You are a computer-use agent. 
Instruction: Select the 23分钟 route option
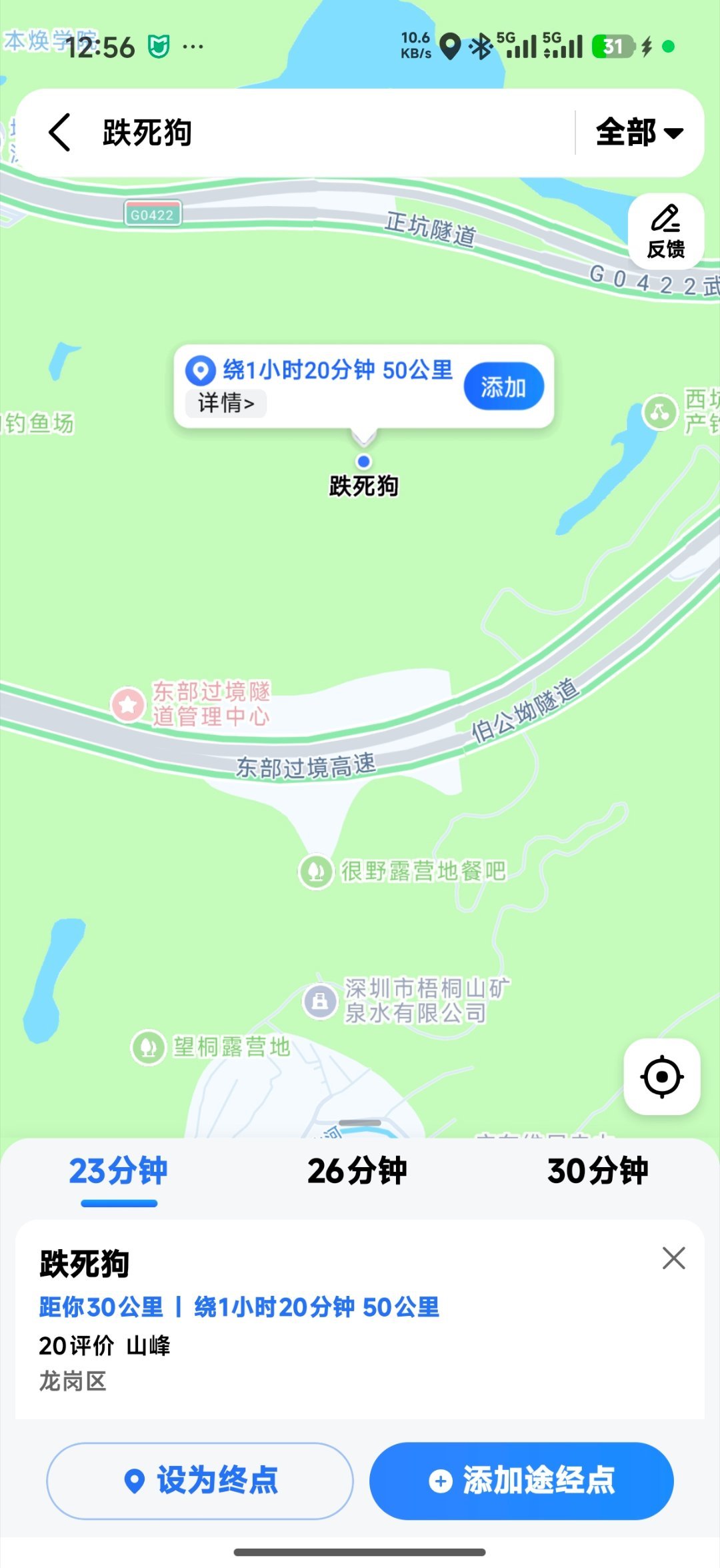point(119,1172)
